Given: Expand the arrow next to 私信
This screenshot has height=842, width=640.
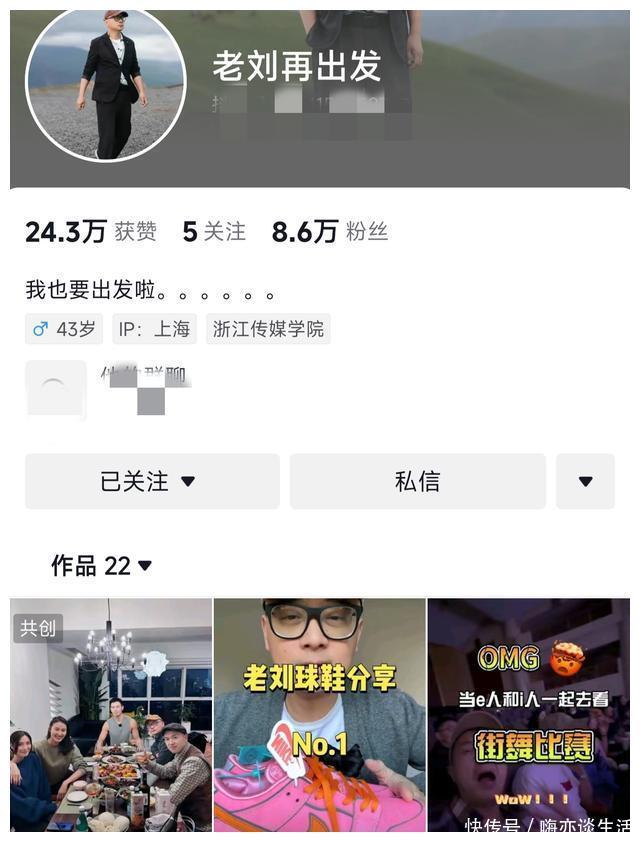Looking at the screenshot, I should pyautogui.click(x=585, y=481).
